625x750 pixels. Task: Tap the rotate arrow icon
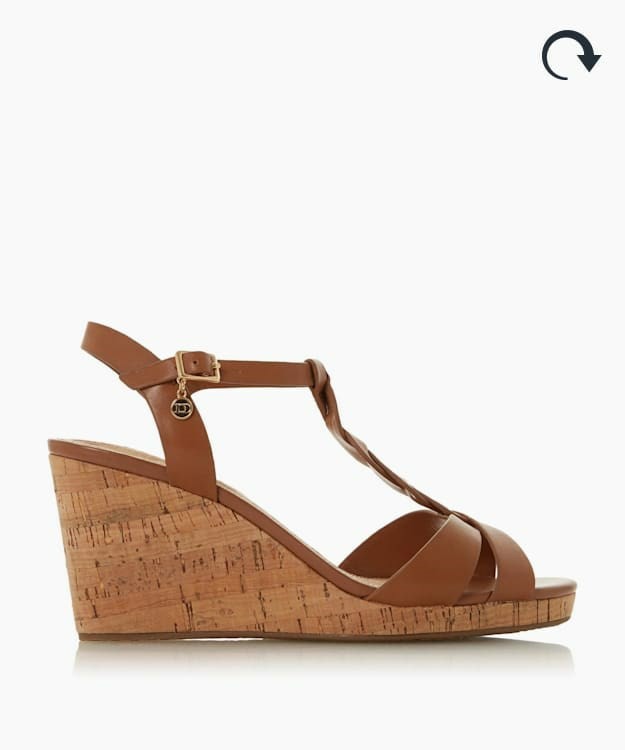570,55
